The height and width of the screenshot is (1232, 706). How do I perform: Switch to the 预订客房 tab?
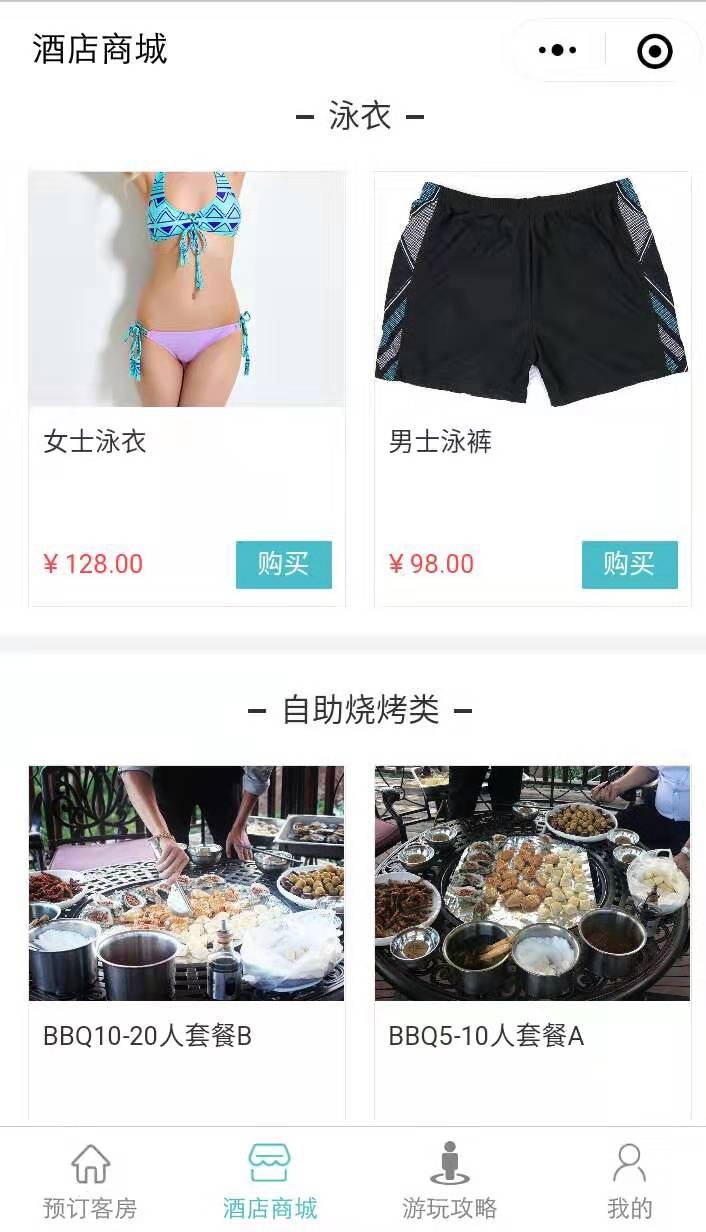[90, 1182]
